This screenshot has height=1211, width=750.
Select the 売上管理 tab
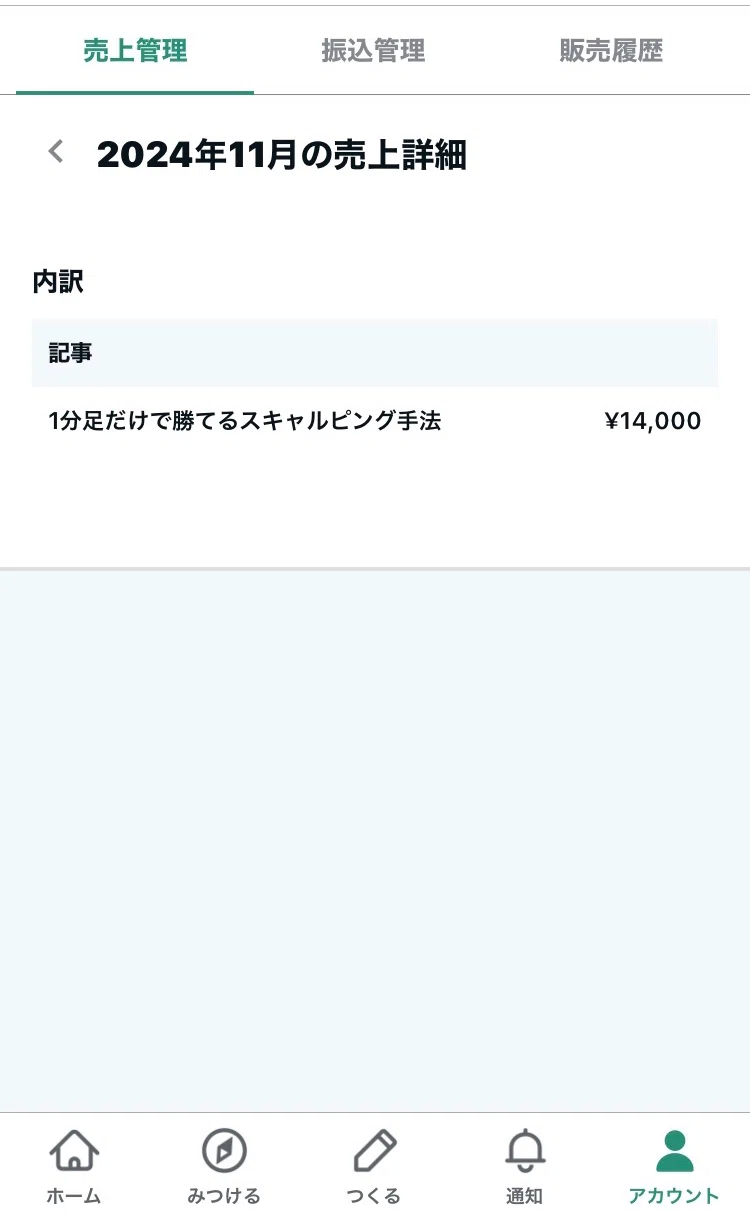[135, 51]
